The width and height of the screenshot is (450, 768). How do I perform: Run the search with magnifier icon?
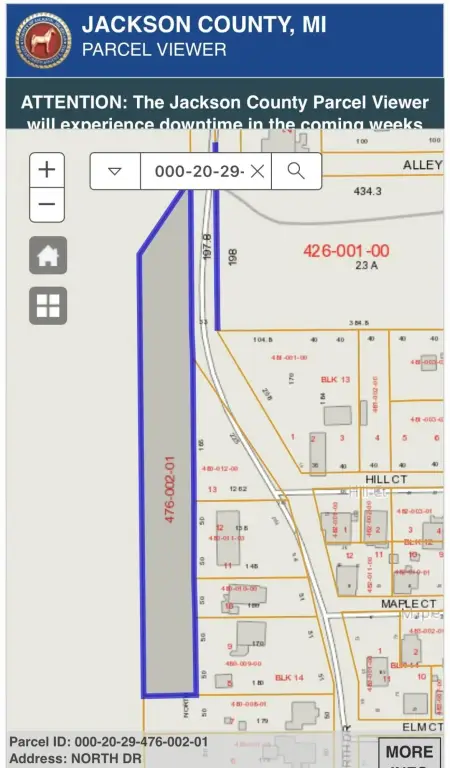[296, 171]
